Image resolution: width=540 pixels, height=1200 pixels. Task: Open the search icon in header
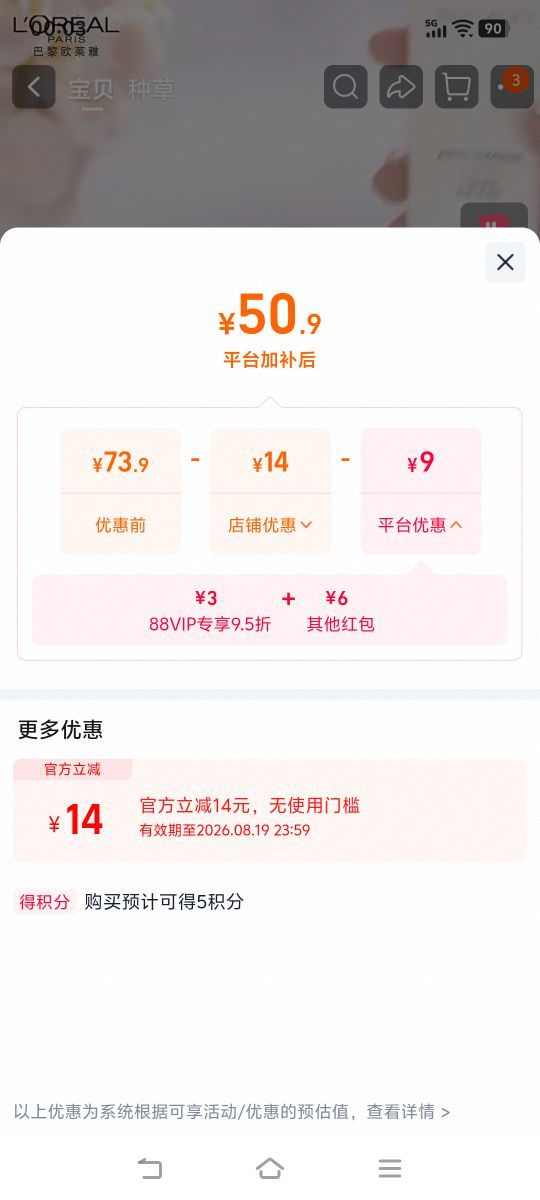pos(346,87)
